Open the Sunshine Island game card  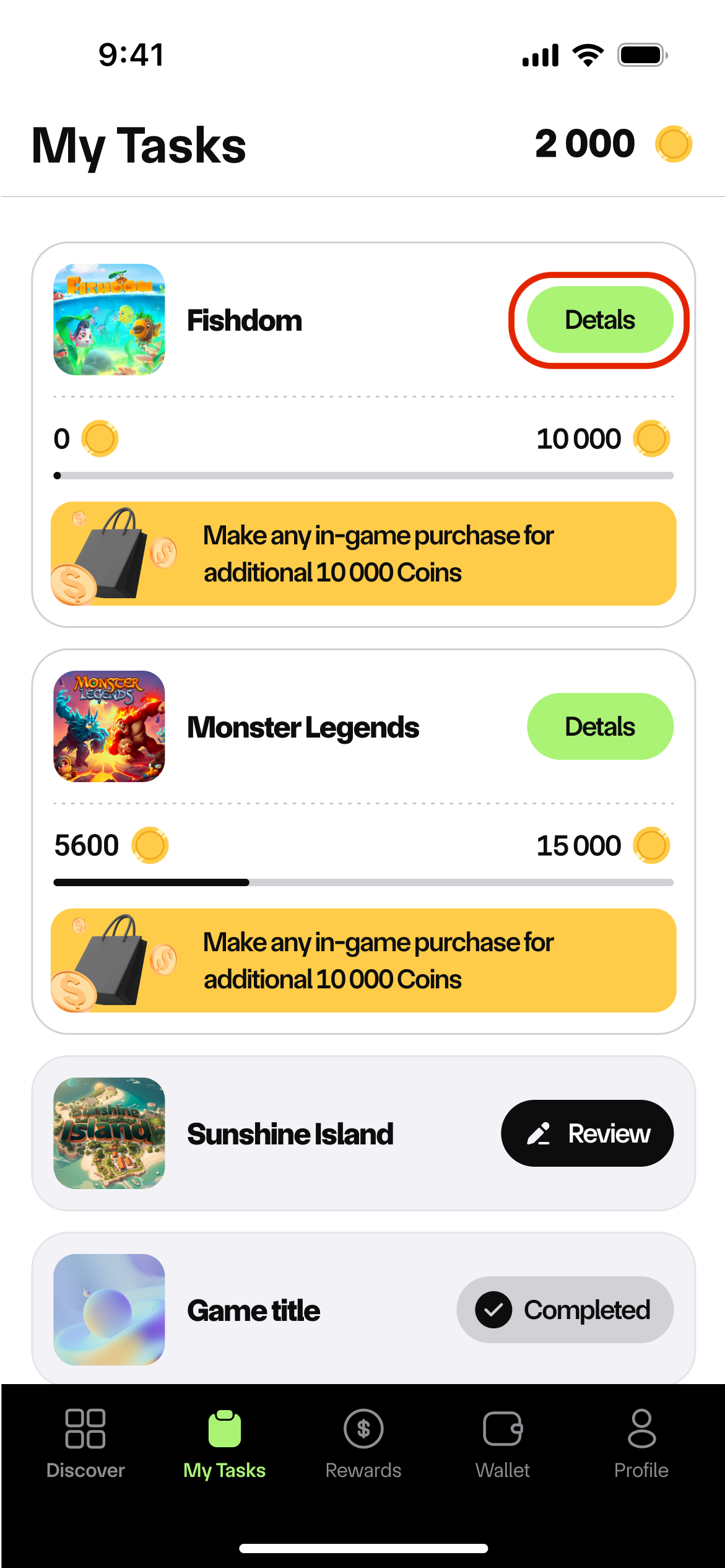(x=291, y=1134)
